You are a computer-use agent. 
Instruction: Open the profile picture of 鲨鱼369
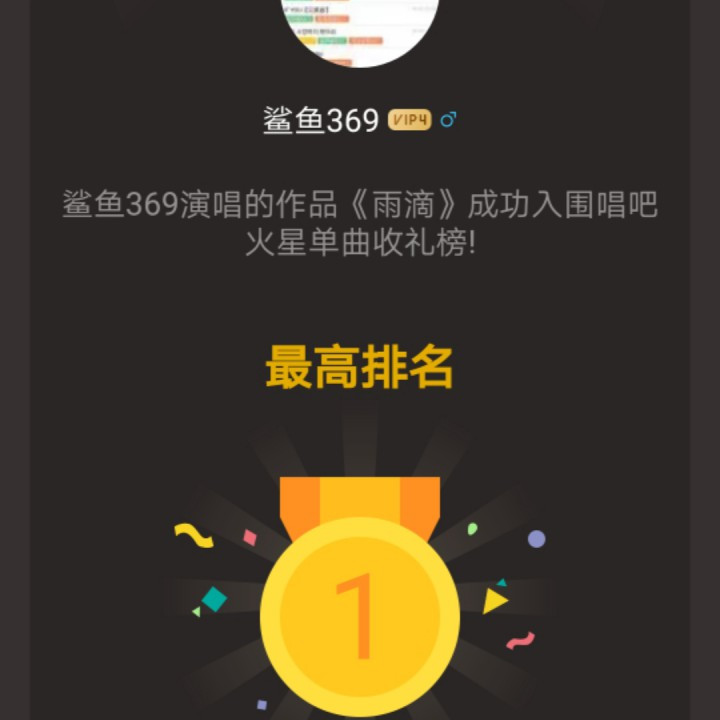coord(359,30)
